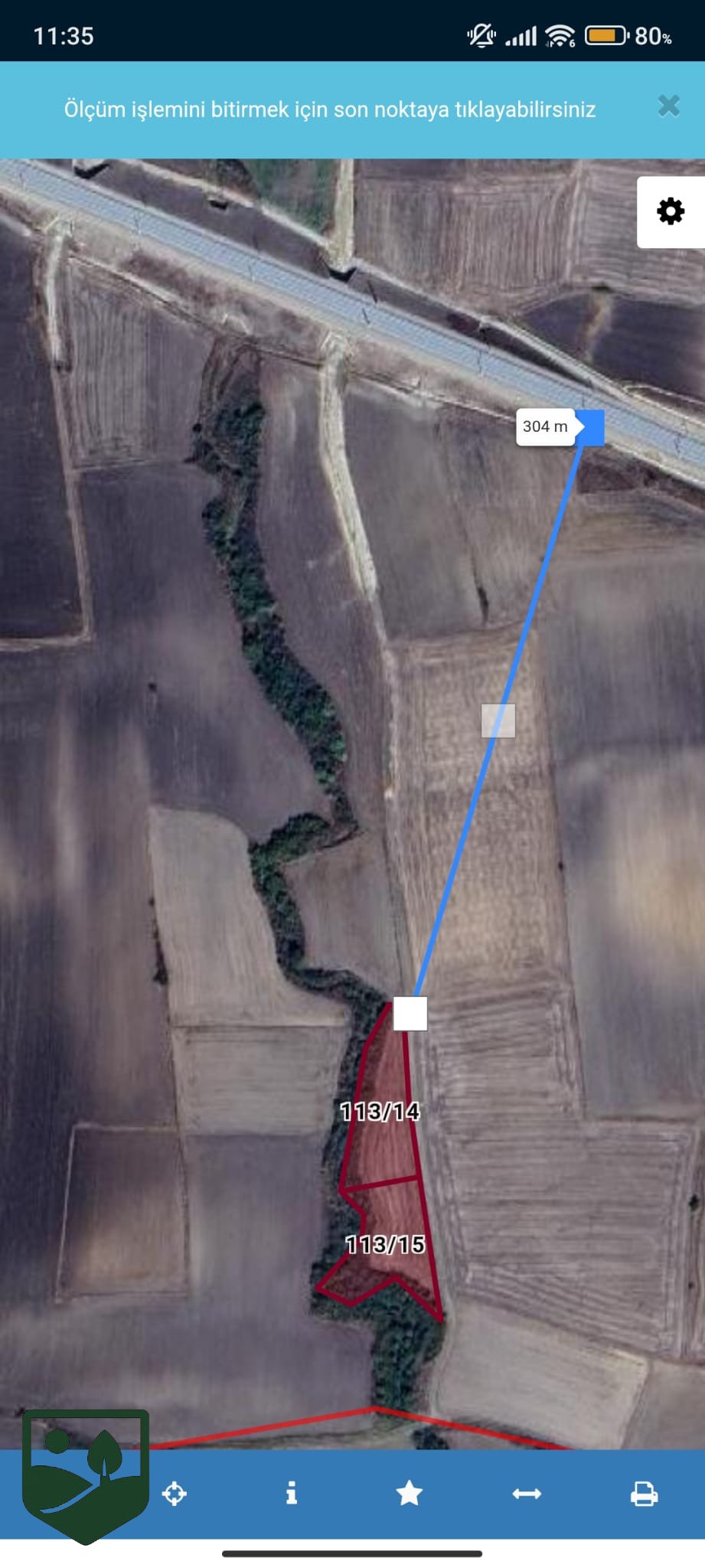
Task: Print the current map view
Action: [645, 1493]
